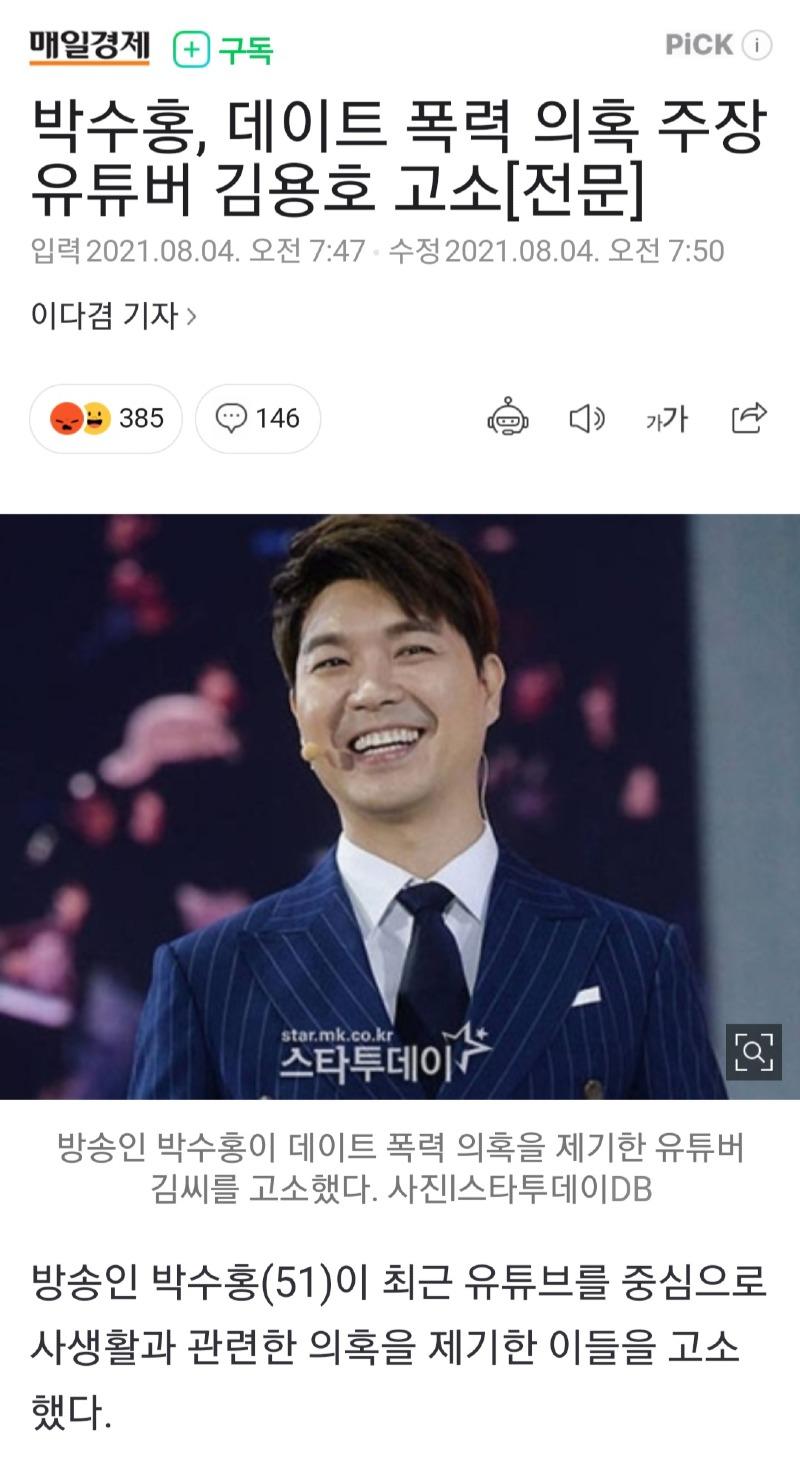The width and height of the screenshot is (800, 1460).
Task: Share this article
Action: point(749,418)
